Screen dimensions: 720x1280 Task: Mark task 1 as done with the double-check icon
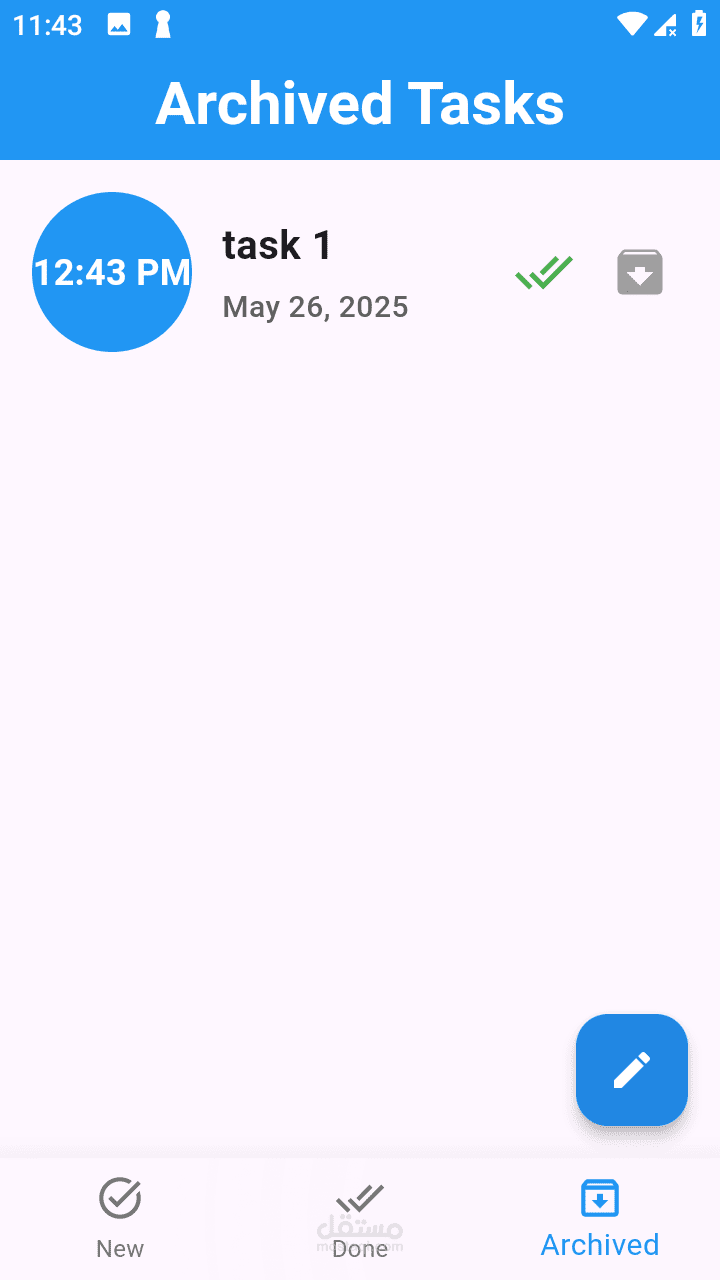point(544,272)
